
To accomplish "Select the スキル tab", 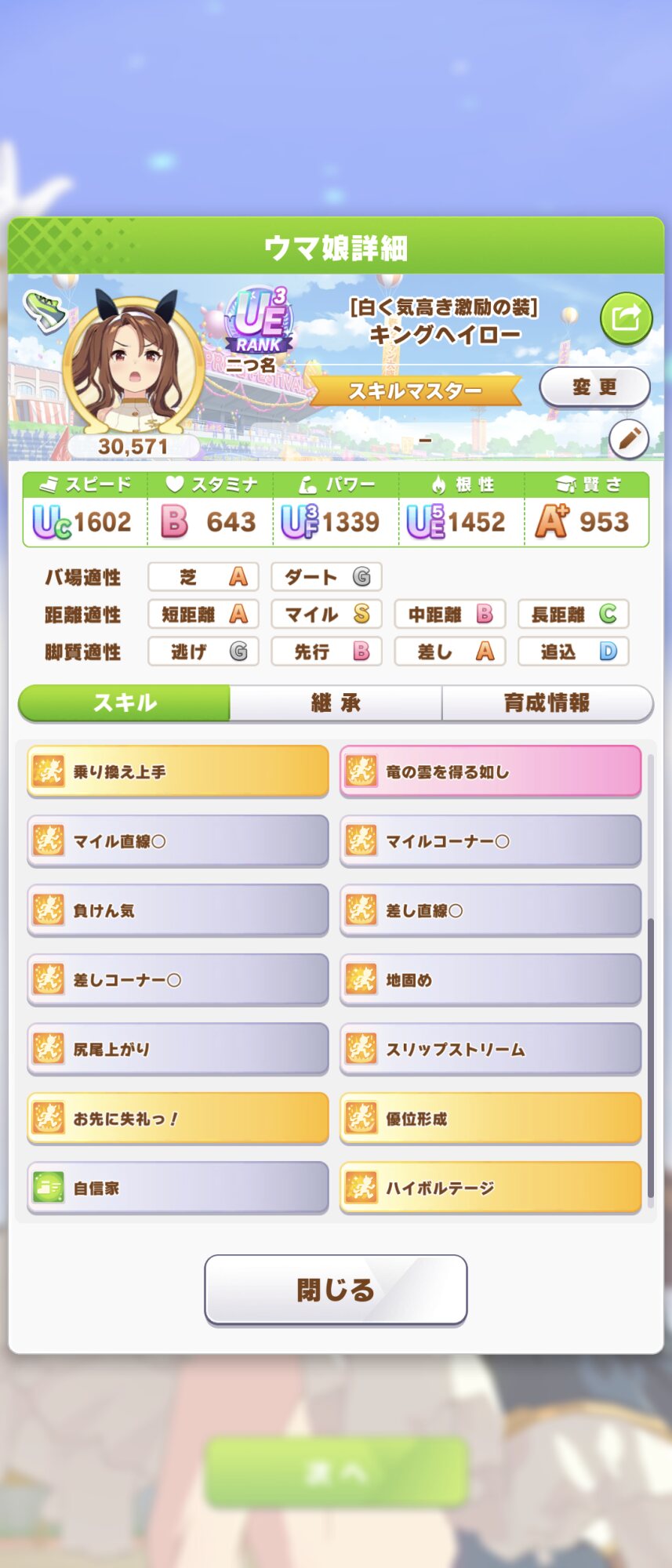I will pyautogui.click(x=125, y=702).
